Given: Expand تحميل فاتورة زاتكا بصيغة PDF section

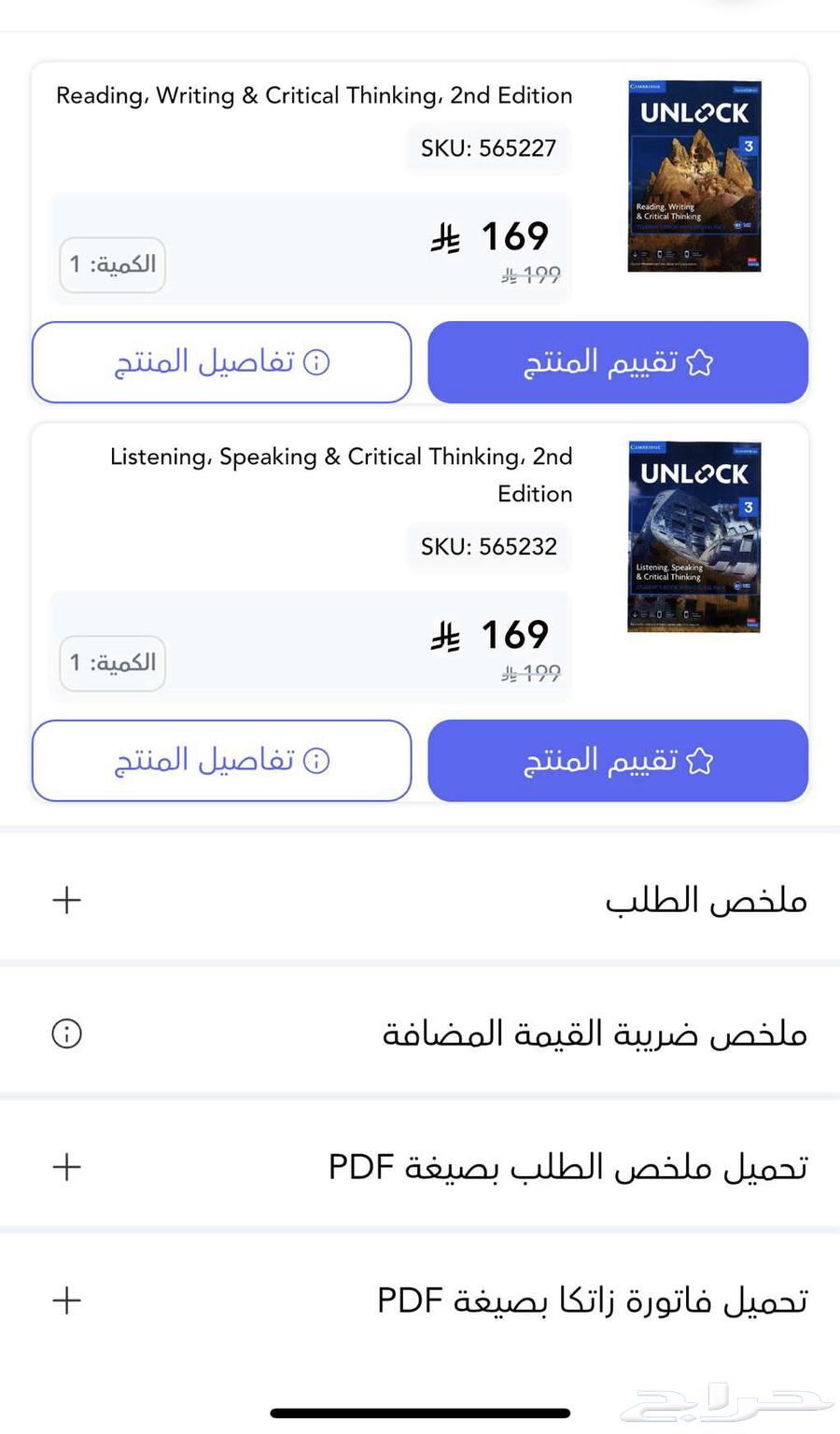Looking at the screenshot, I should coord(65,1300).
